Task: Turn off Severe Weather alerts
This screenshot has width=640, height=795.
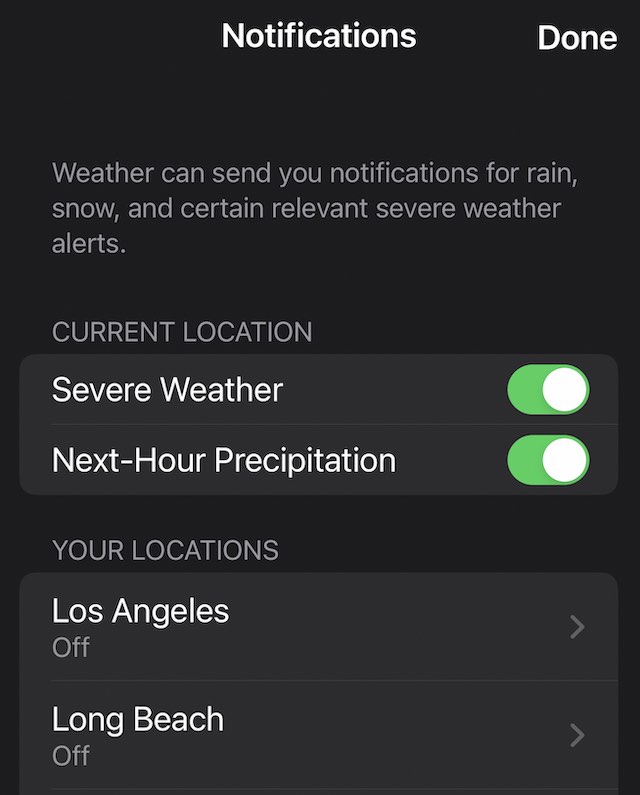Action: tap(548, 390)
